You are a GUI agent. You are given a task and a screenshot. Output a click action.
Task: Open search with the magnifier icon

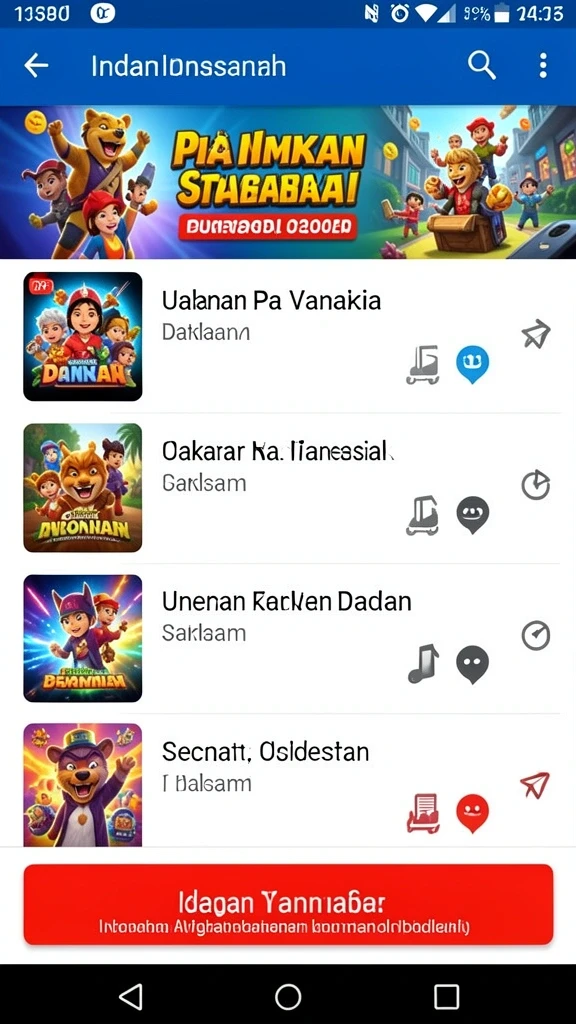[481, 65]
